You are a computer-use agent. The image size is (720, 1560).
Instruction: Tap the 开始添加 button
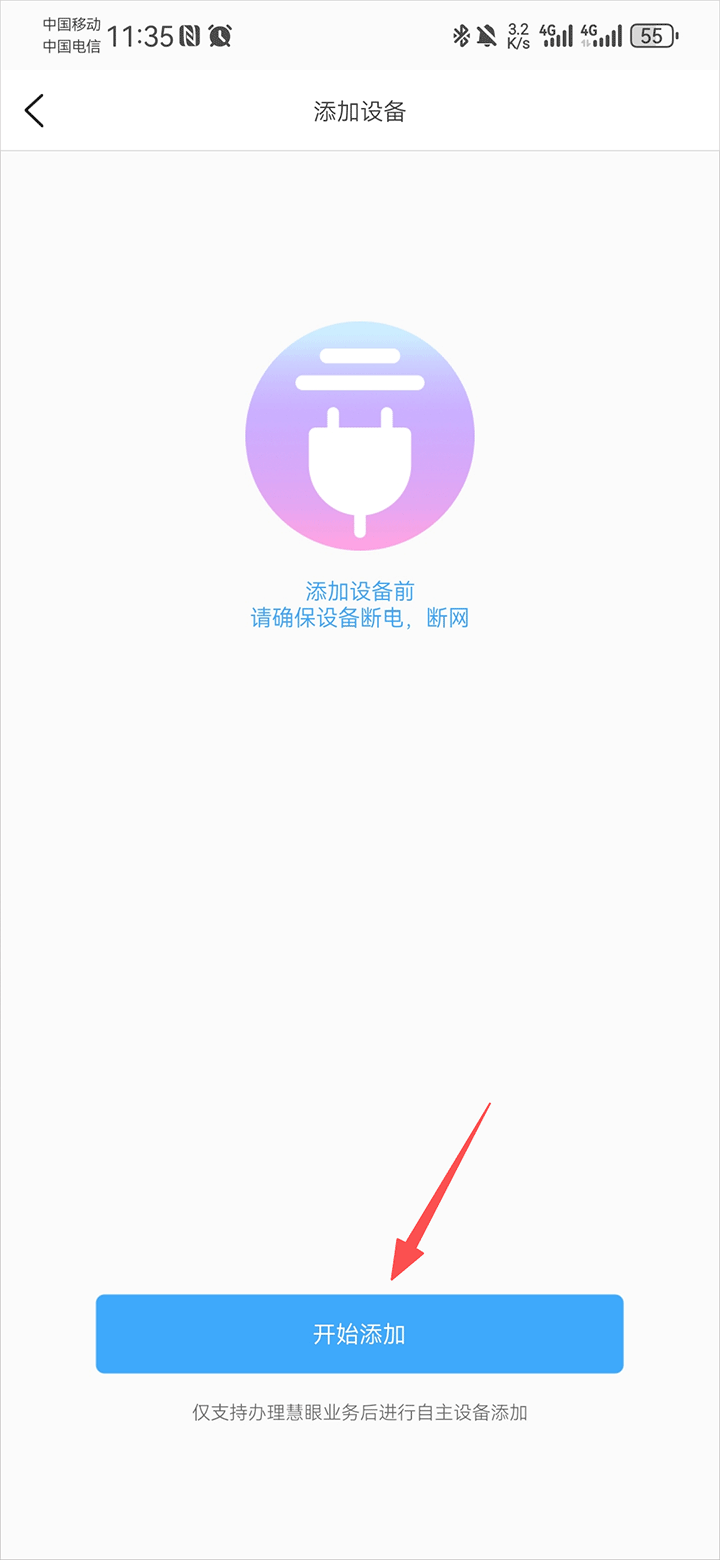tap(359, 1334)
